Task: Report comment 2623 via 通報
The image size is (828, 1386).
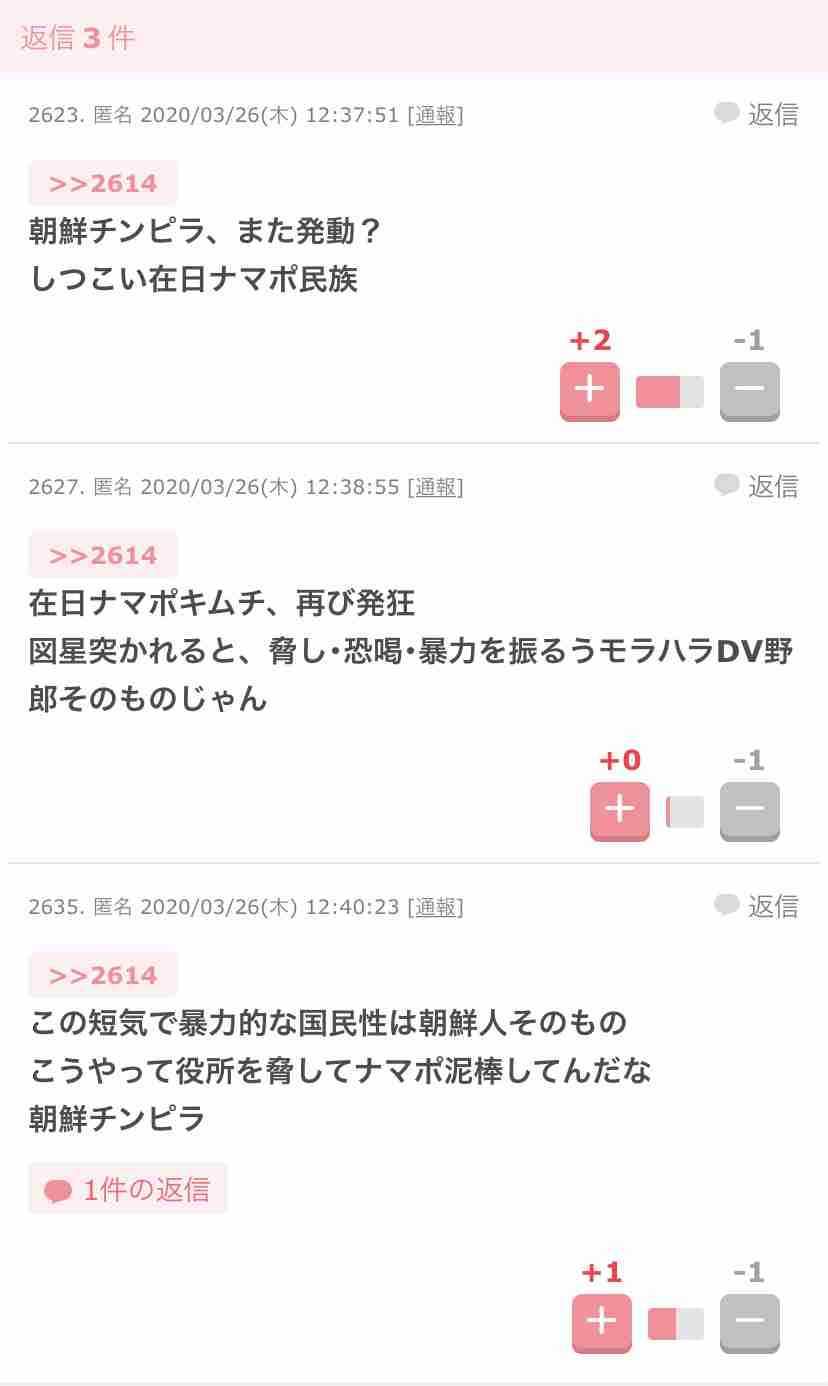Action: [436, 115]
